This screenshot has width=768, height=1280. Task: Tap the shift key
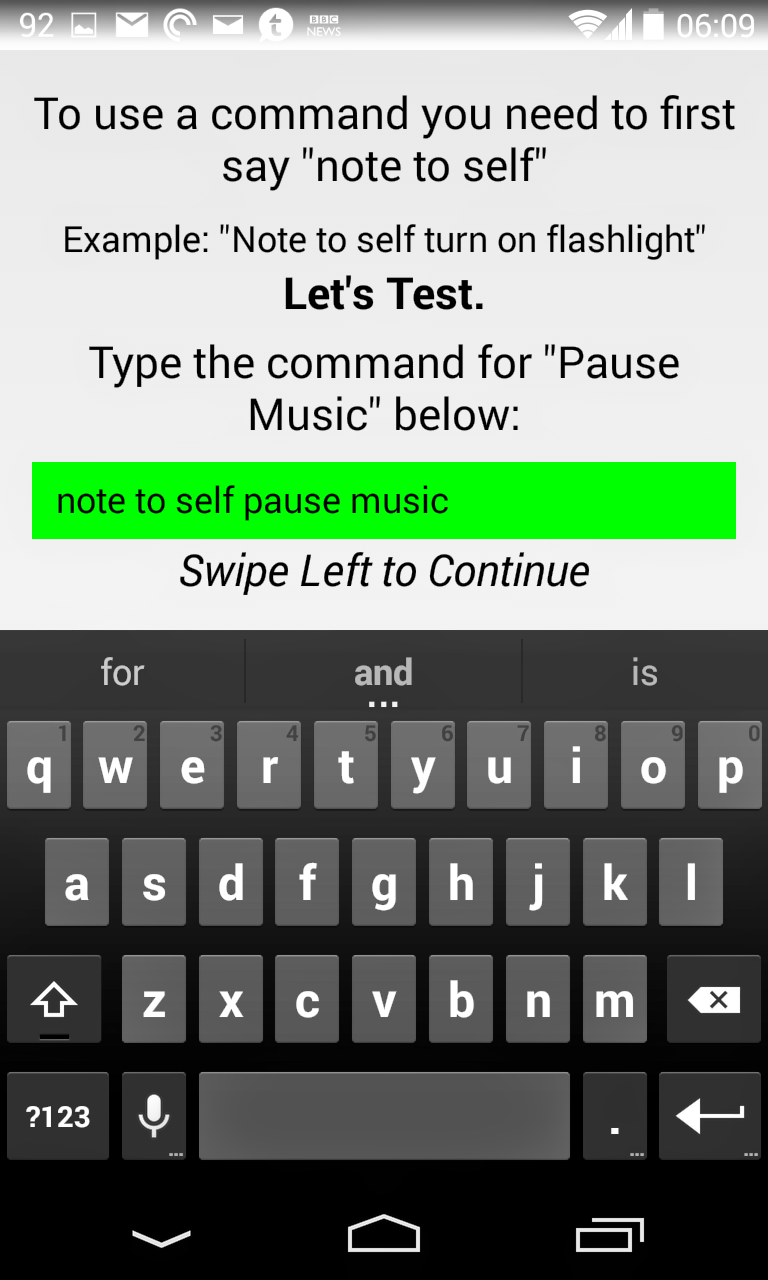pyautogui.click(x=54, y=1000)
